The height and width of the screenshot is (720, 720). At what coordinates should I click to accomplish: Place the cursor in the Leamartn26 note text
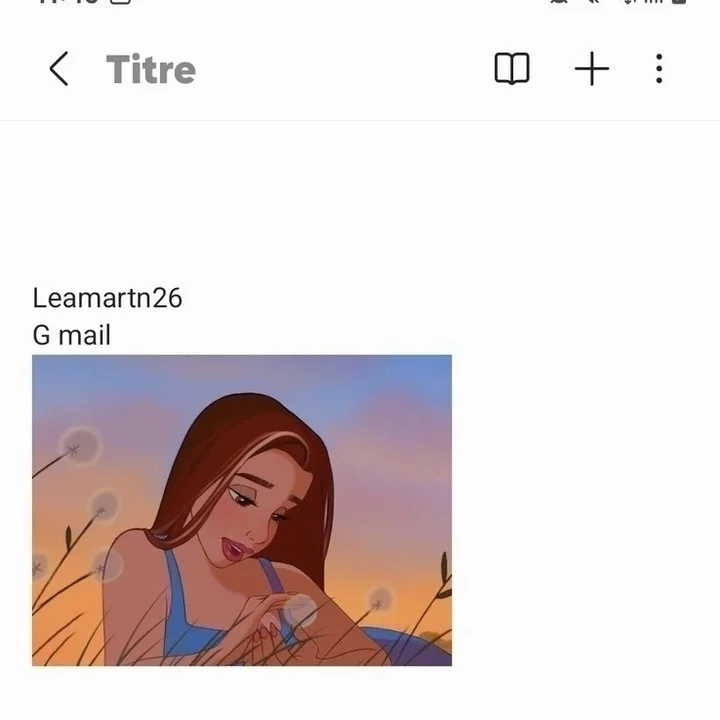108,298
